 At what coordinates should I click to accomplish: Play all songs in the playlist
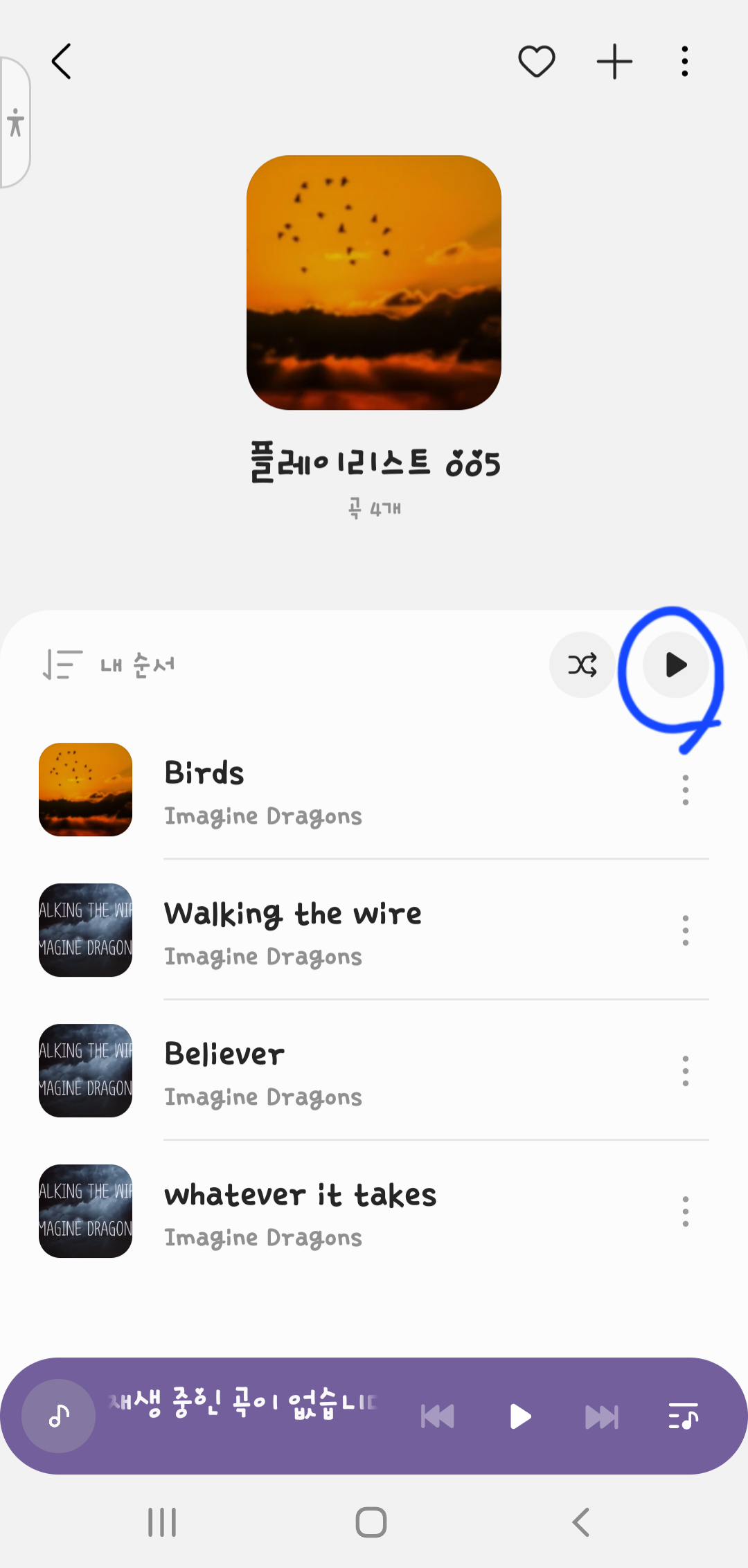(675, 665)
